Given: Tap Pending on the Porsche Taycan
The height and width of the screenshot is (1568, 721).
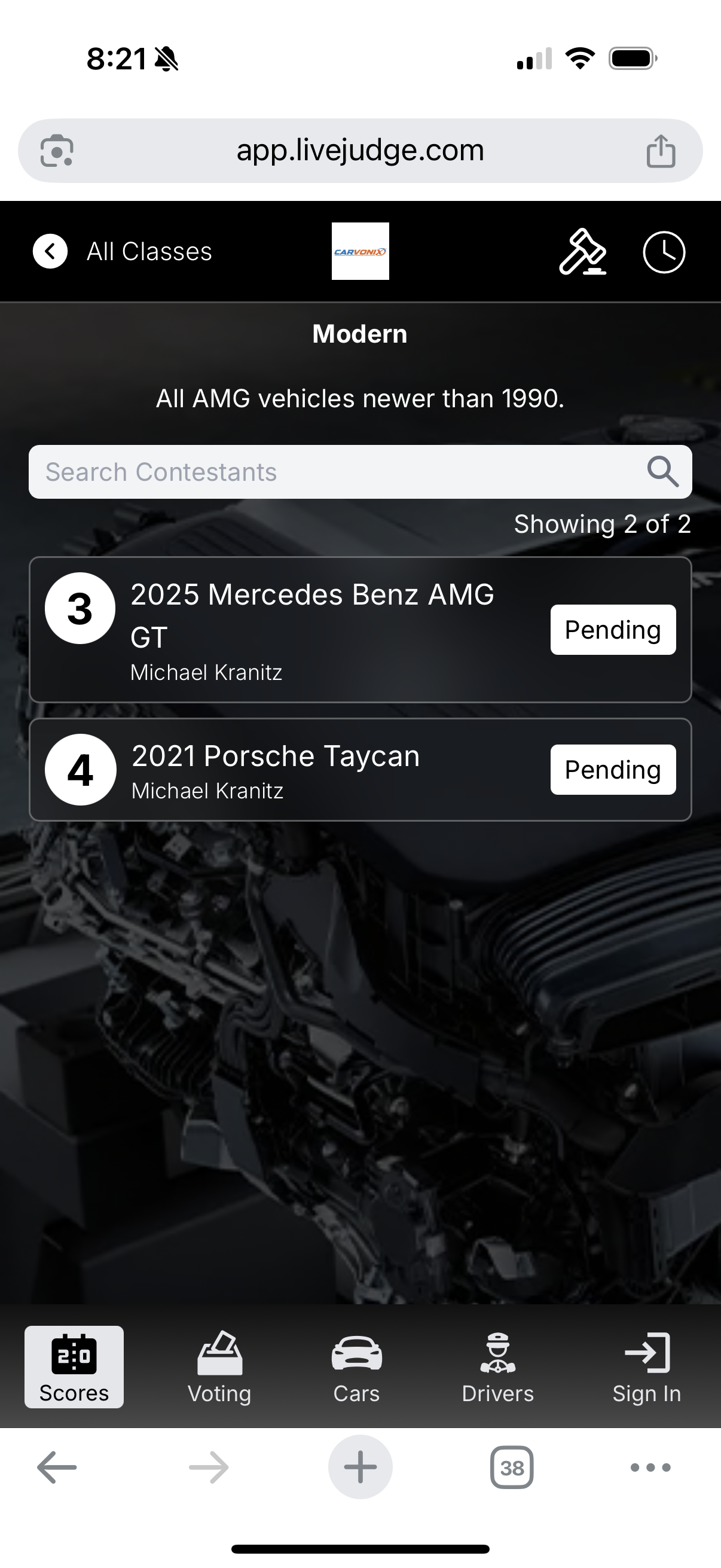Looking at the screenshot, I should click(613, 770).
